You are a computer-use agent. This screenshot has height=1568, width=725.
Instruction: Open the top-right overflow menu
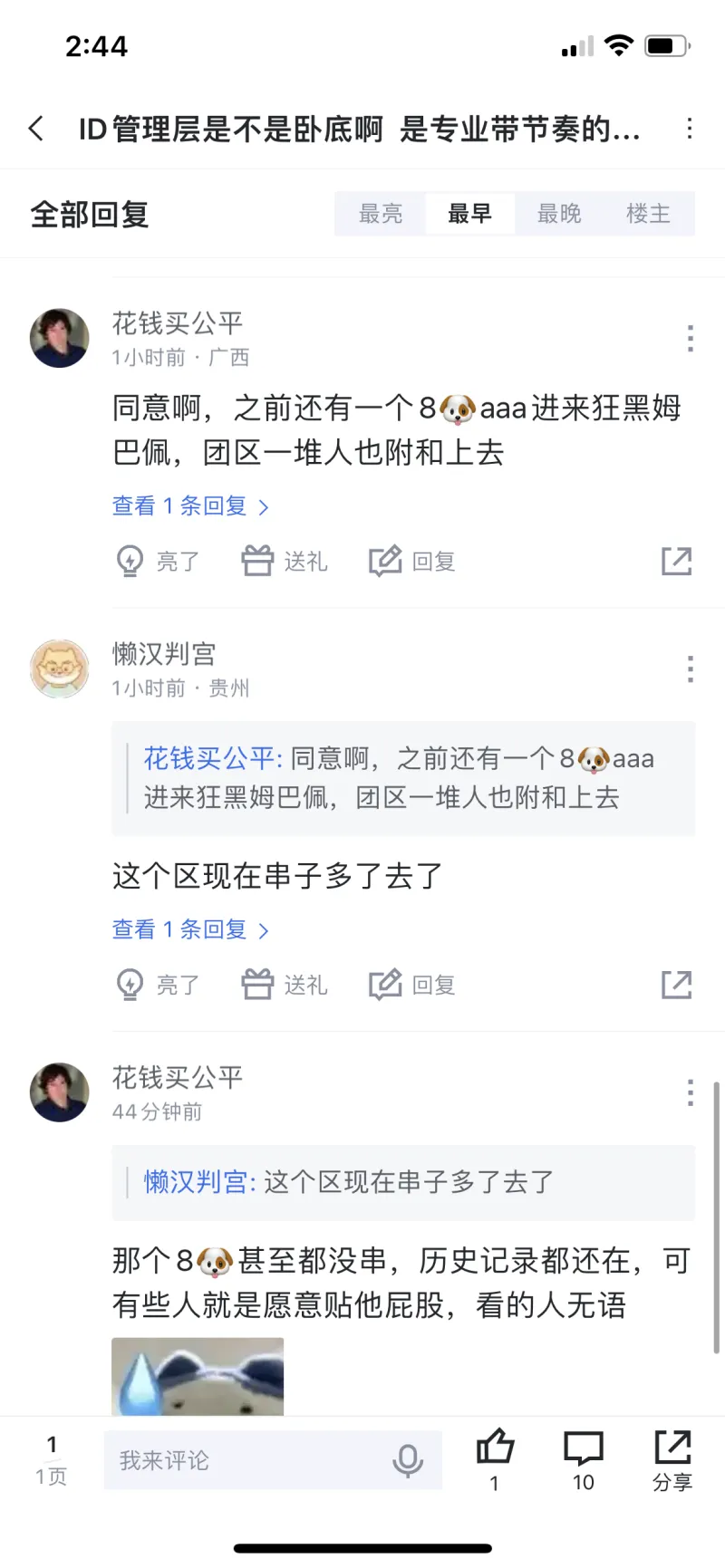click(x=690, y=129)
